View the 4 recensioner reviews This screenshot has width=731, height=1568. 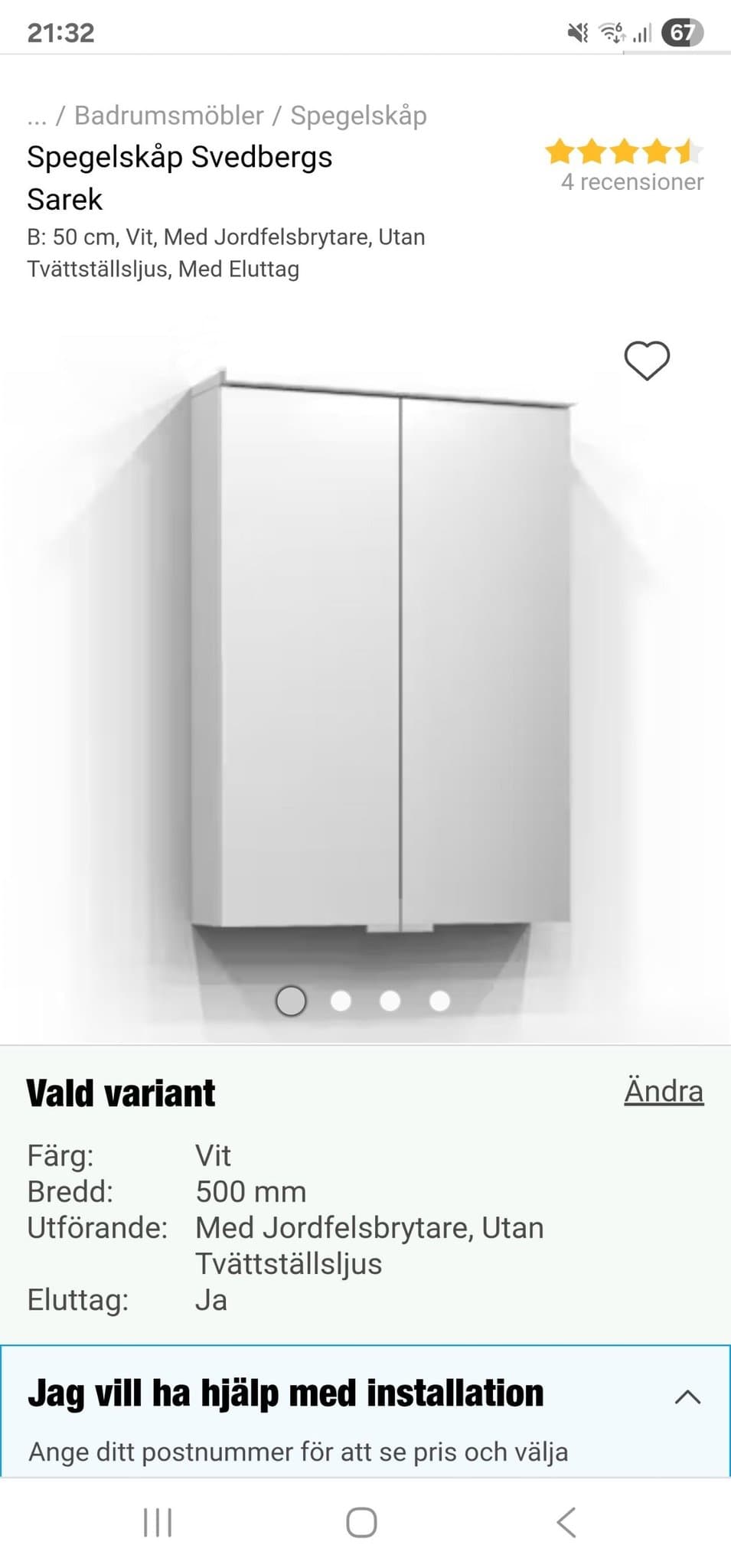631,181
